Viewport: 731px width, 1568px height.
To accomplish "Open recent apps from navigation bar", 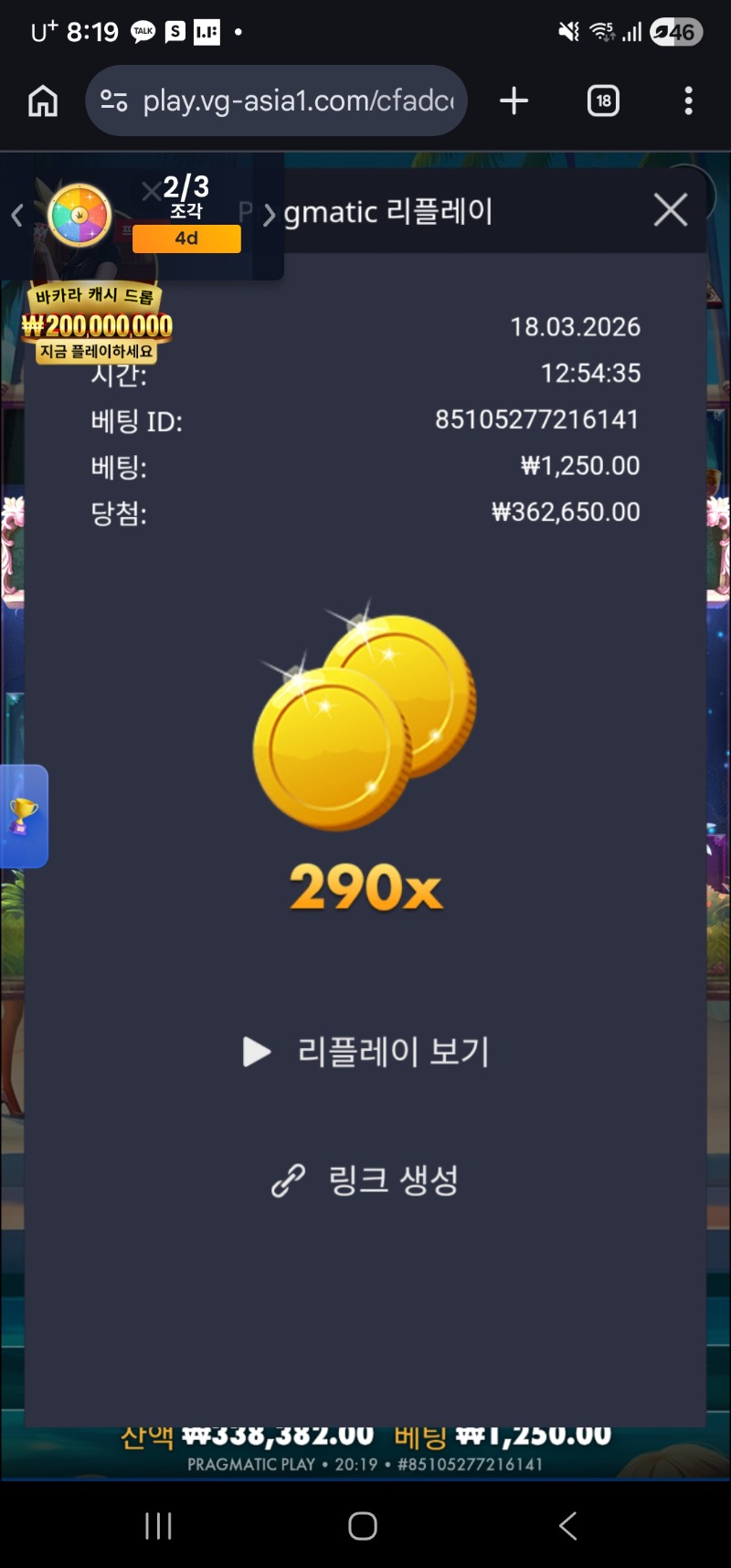I will 158,1525.
